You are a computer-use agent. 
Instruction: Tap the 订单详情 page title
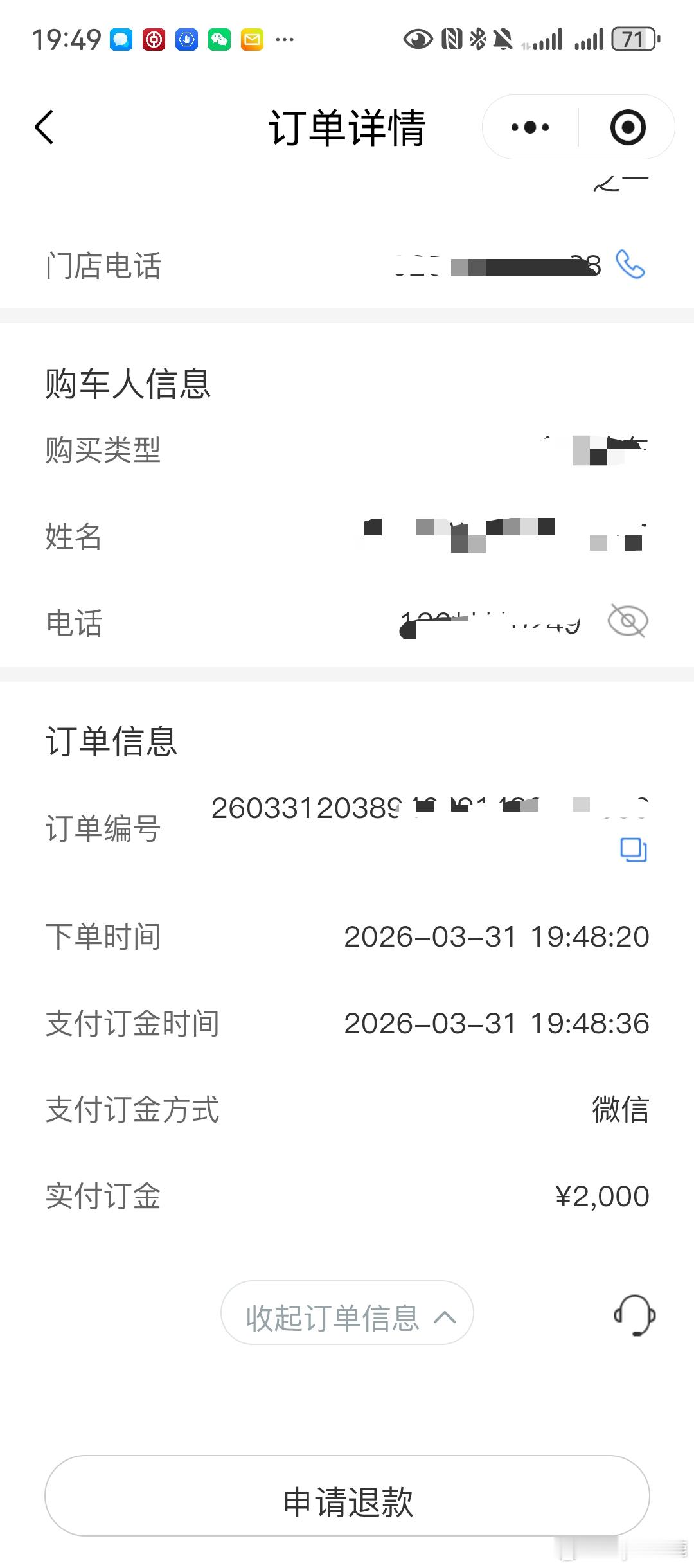[x=347, y=127]
